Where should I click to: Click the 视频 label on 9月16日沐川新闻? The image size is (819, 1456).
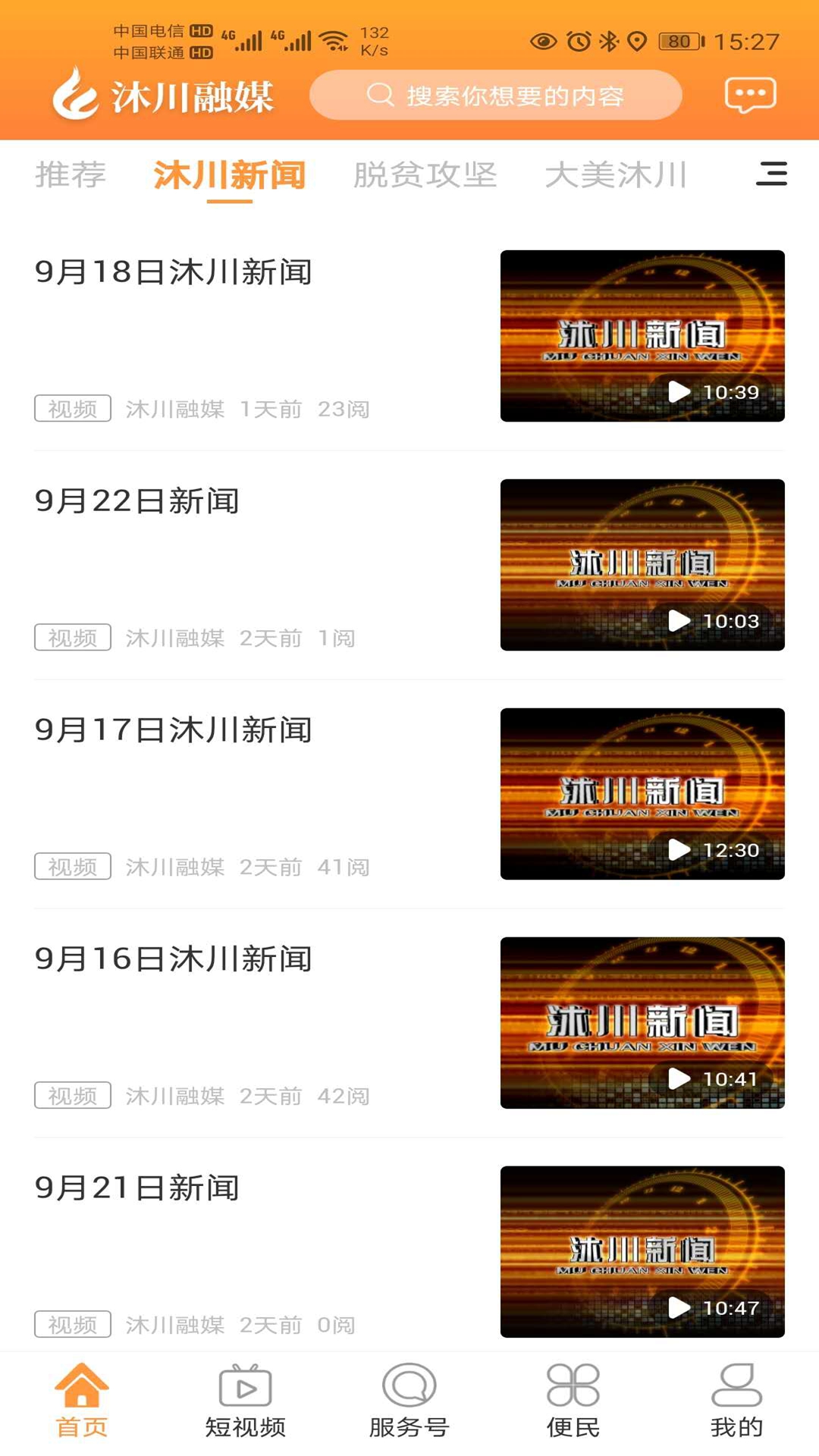coord(72,1096)
